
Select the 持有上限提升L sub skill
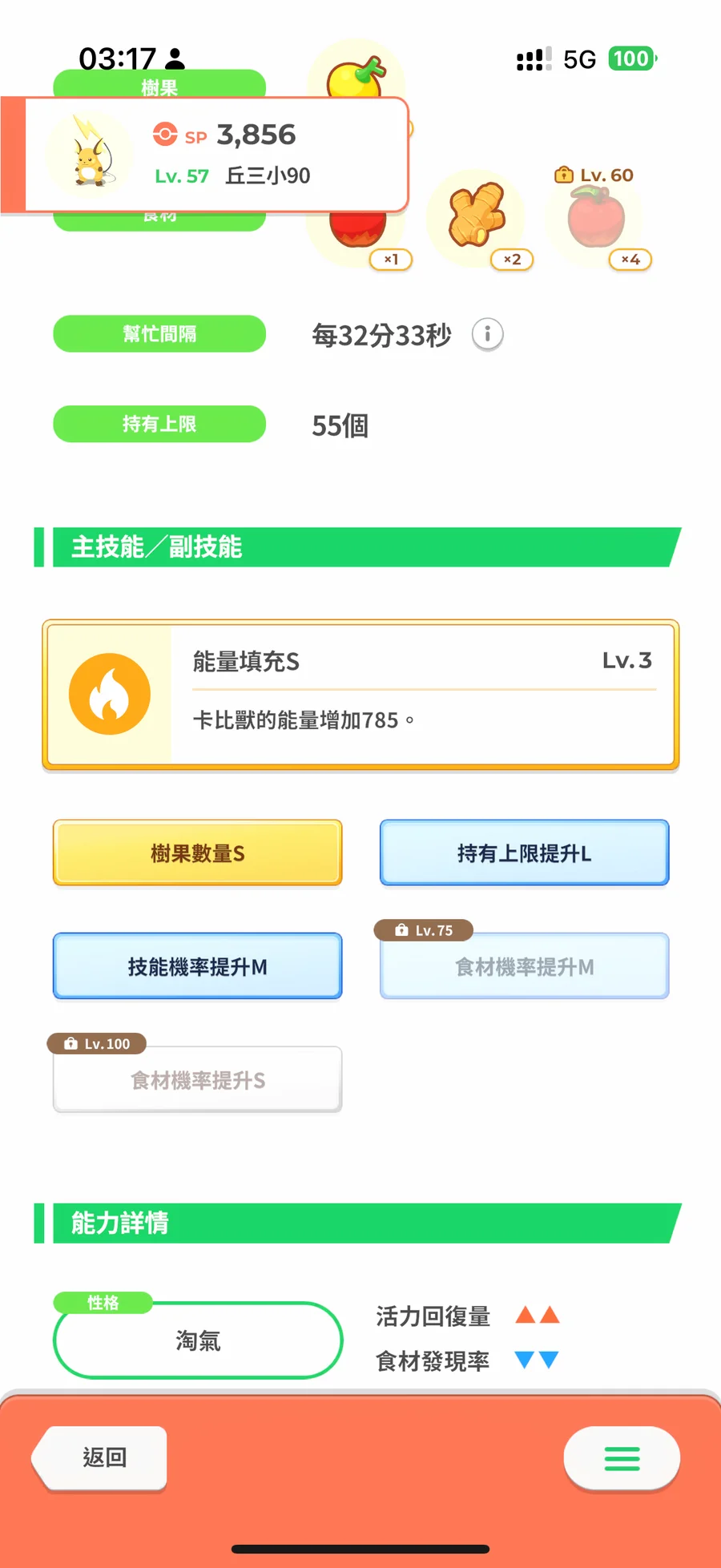coord(525,853)
